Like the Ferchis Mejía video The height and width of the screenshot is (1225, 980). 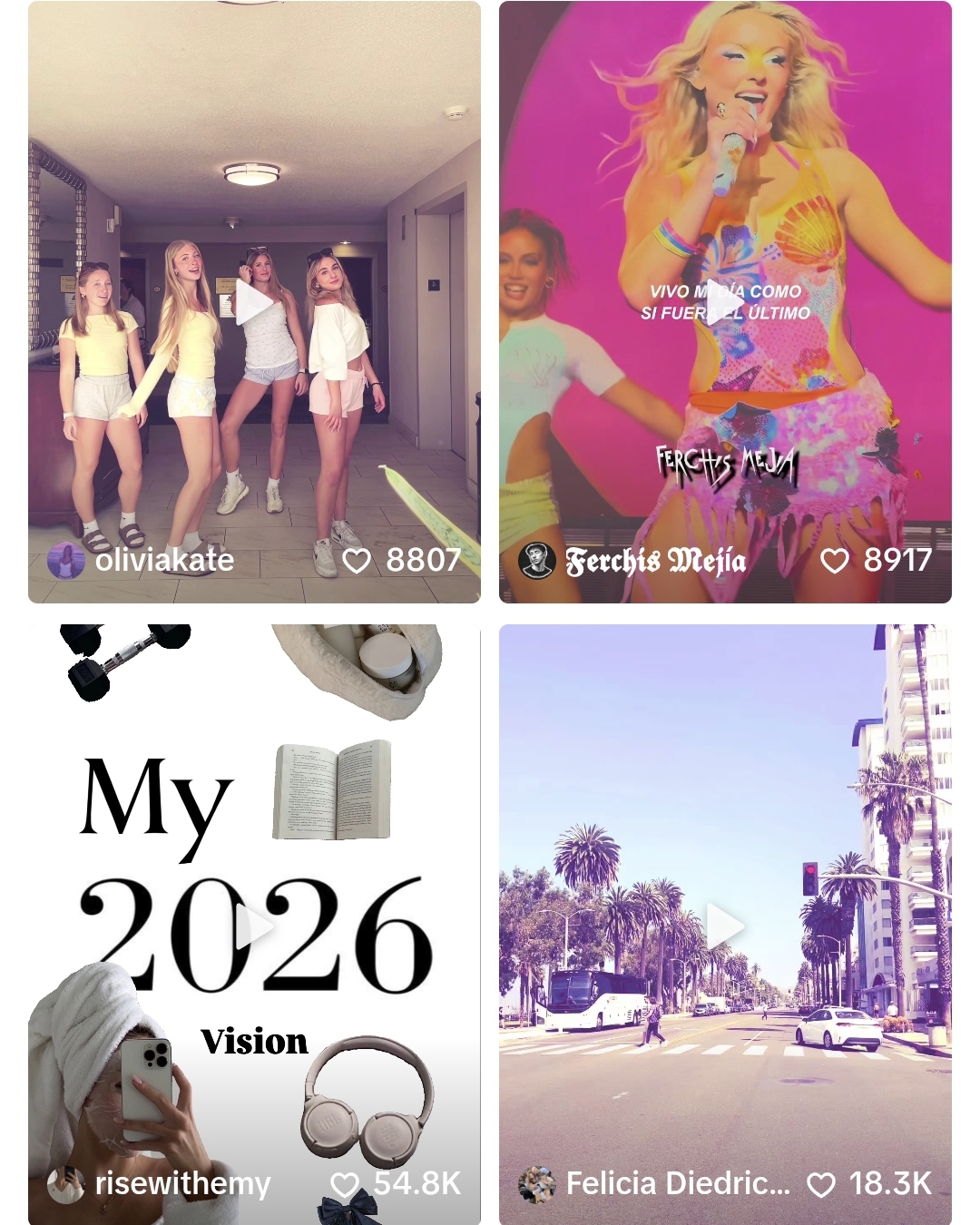(x=834, y=562)
